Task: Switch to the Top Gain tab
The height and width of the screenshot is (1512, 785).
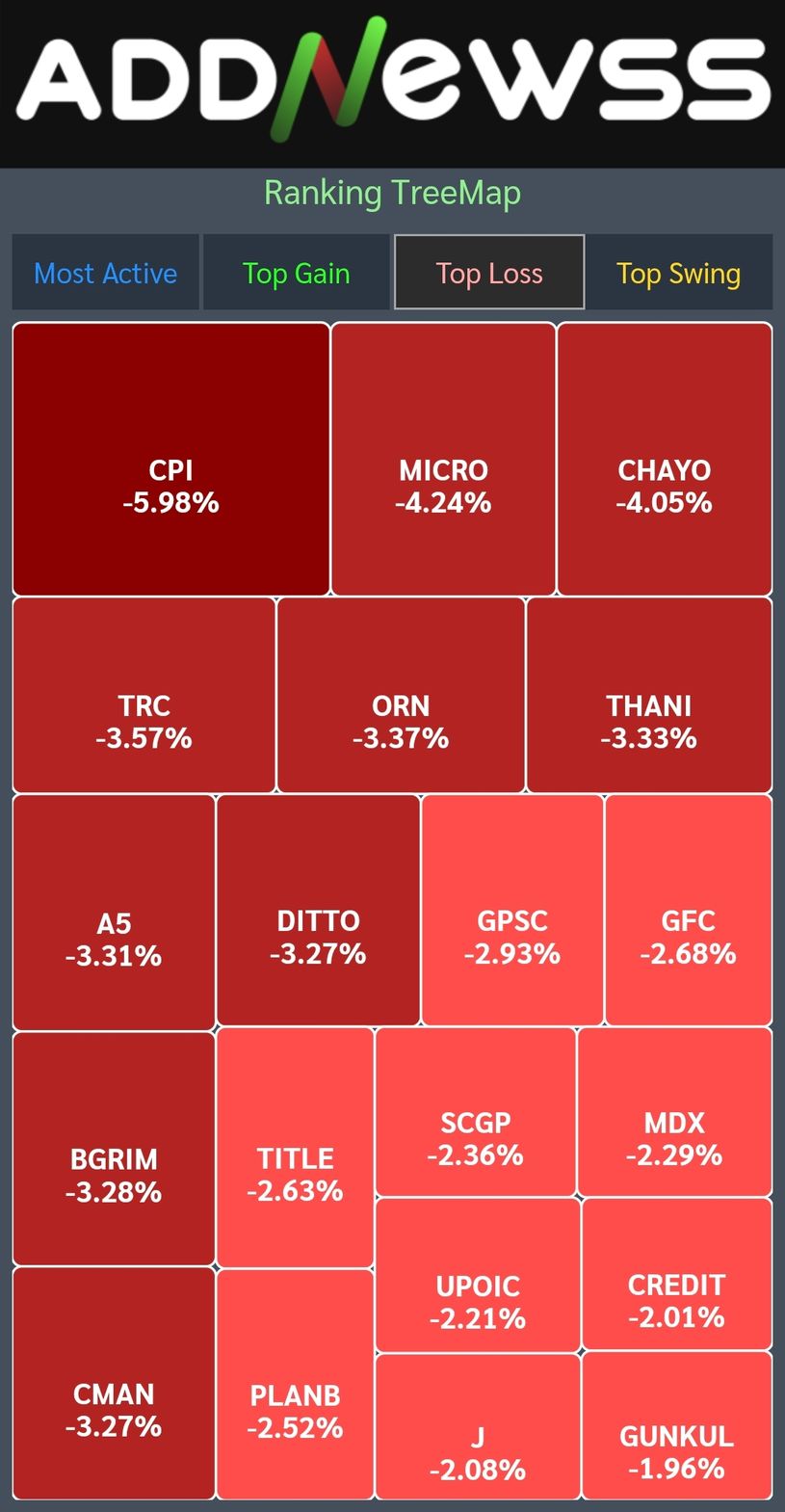Action: (297, 273)
